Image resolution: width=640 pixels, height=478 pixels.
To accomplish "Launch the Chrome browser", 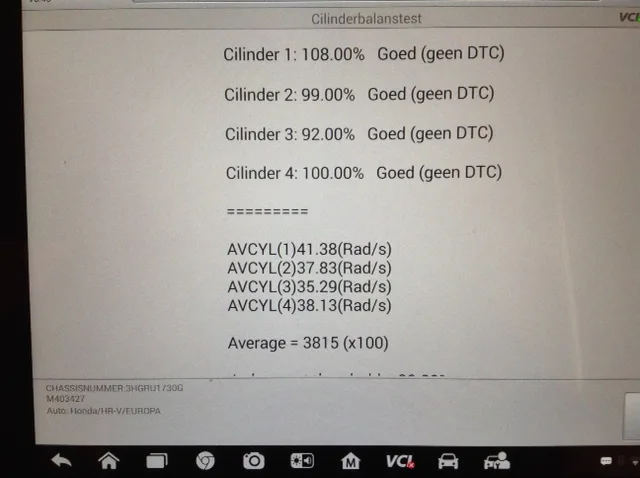I will [206, 460].
